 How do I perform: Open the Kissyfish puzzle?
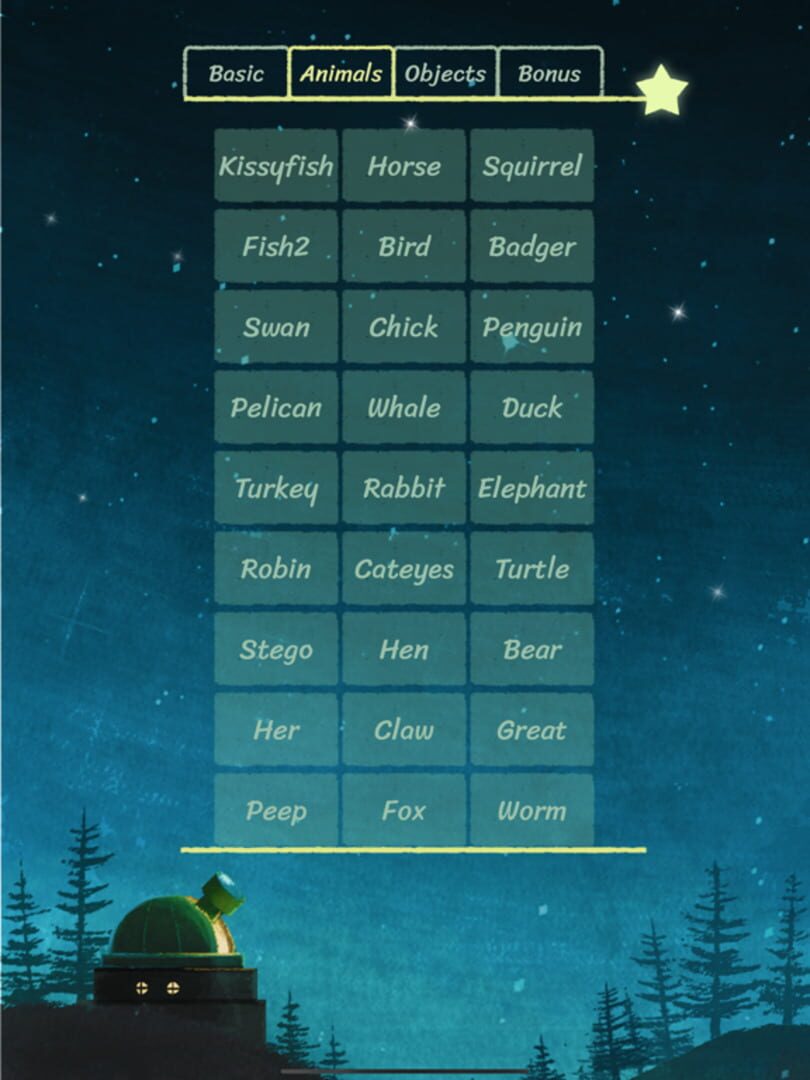(276, 166)
